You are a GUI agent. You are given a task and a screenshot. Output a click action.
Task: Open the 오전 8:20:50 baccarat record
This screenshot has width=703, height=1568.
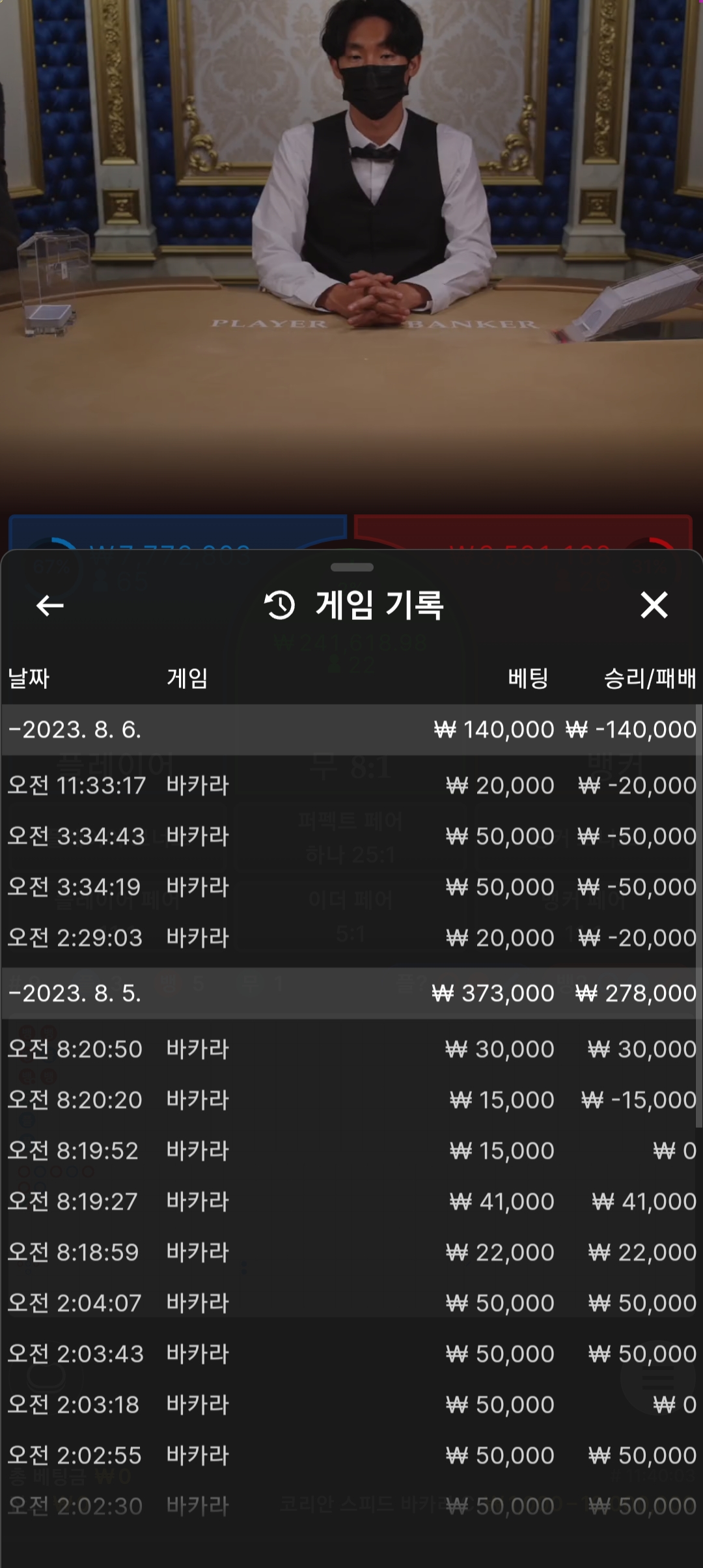(350, 1049)
